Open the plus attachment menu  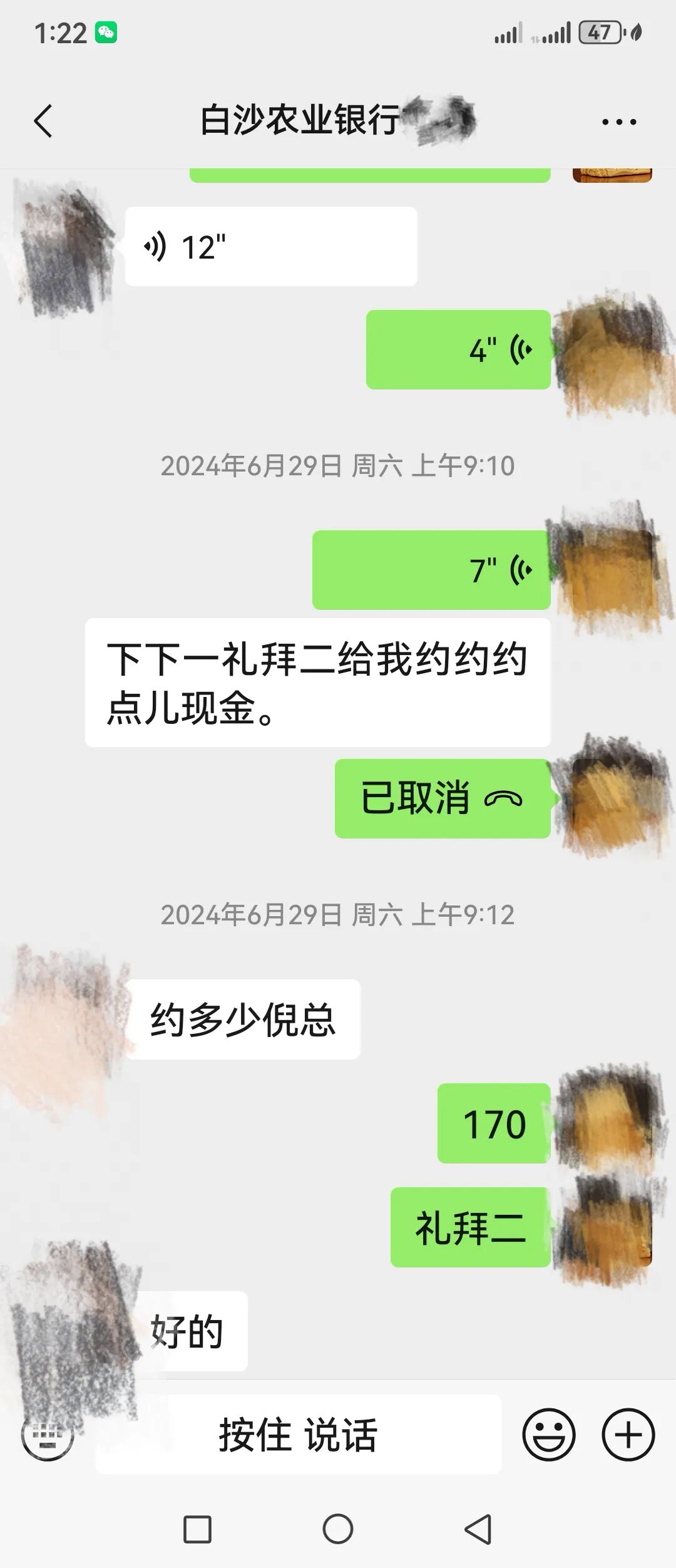point(628,1435)
